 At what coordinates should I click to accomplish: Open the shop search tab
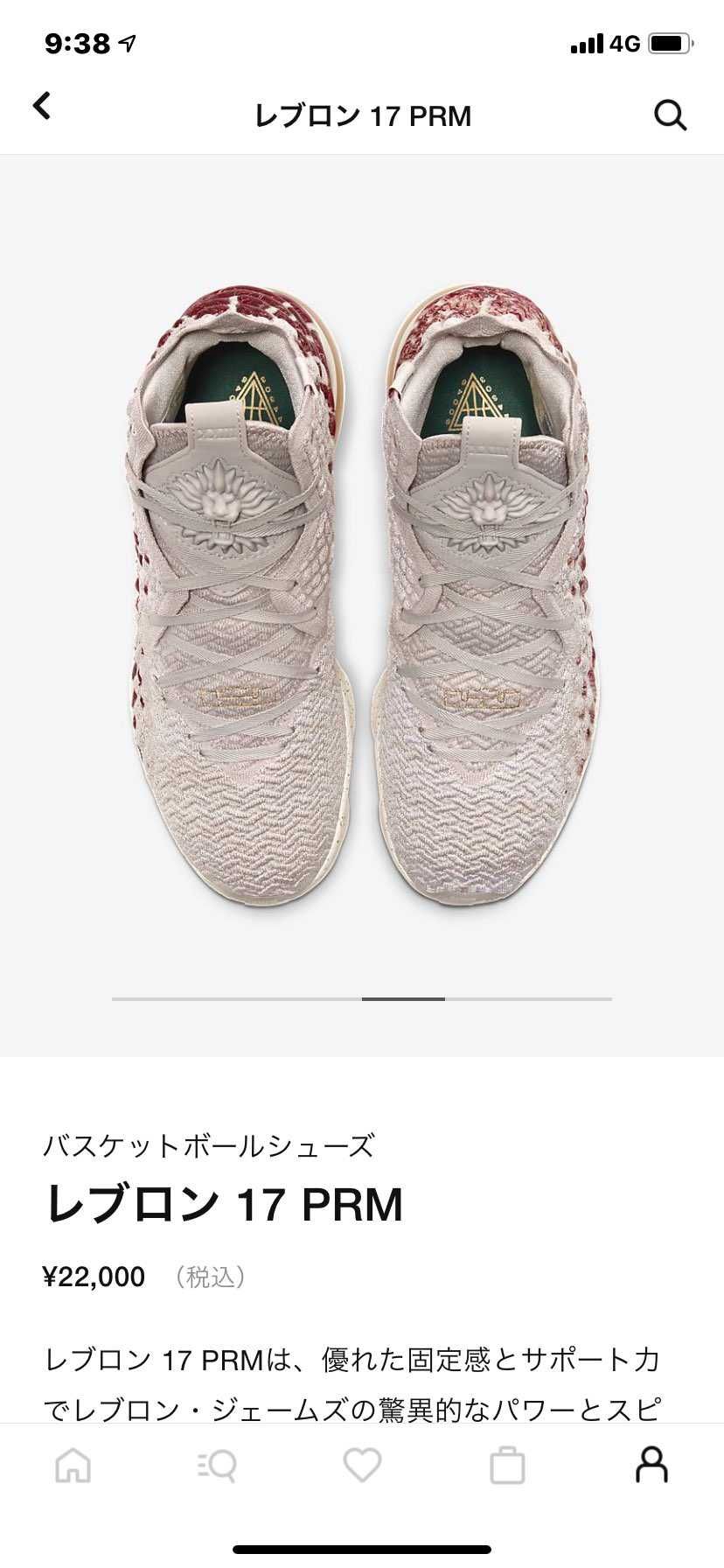(x=217, y=1465)
